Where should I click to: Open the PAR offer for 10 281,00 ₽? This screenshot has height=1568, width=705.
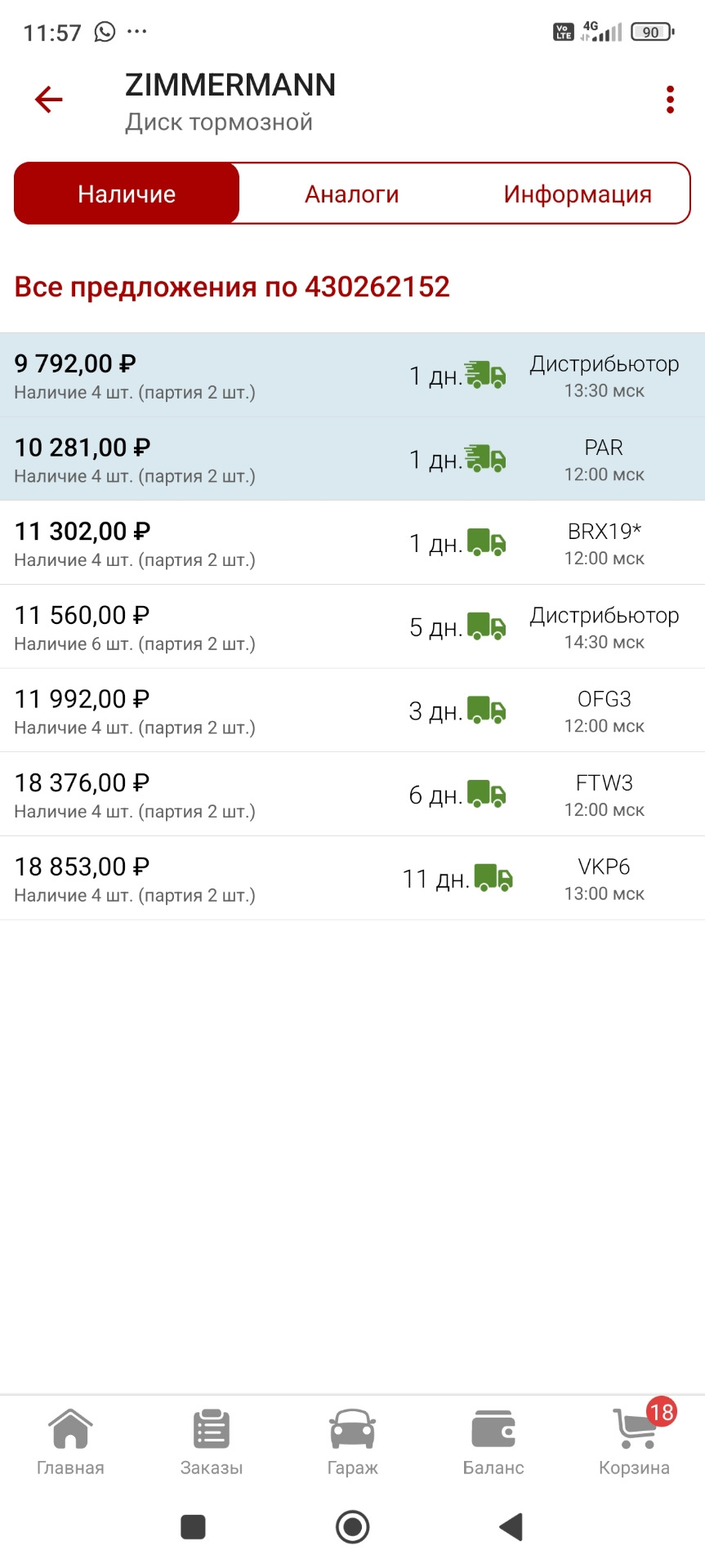tap(352, 460)
